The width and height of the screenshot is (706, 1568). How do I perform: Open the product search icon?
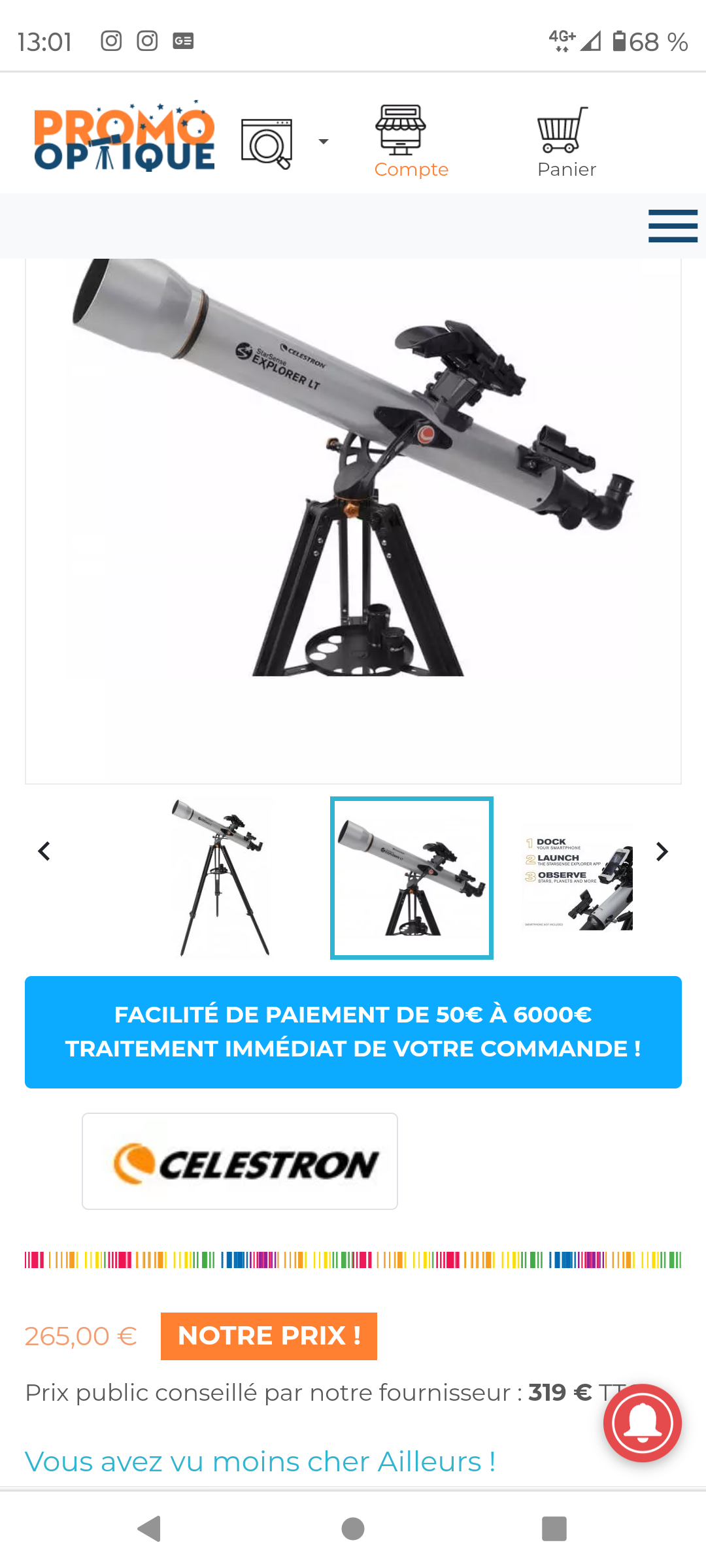point(266,143)
